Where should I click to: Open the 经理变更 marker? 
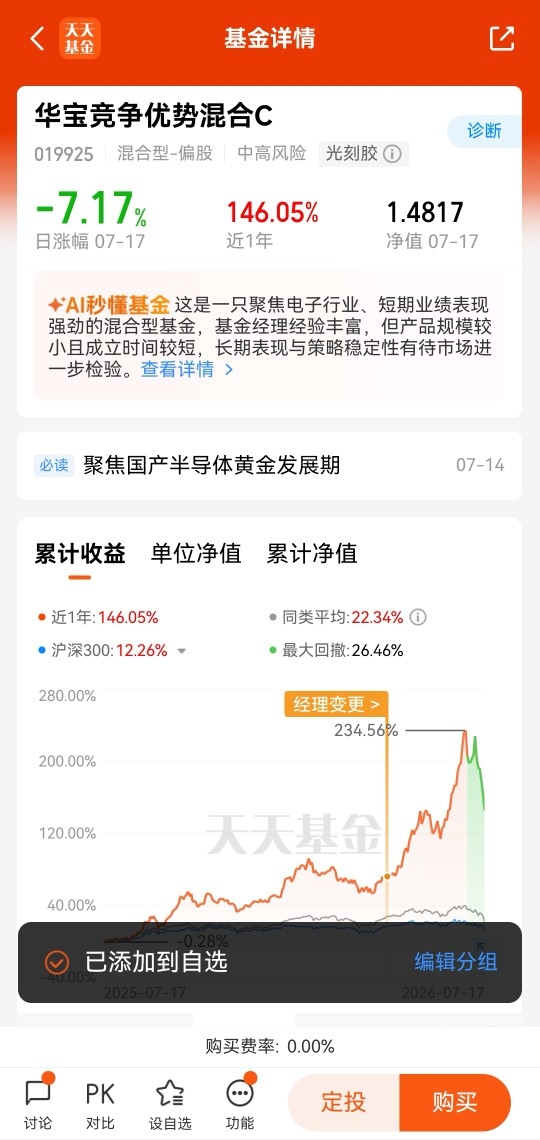coord(336,704)
